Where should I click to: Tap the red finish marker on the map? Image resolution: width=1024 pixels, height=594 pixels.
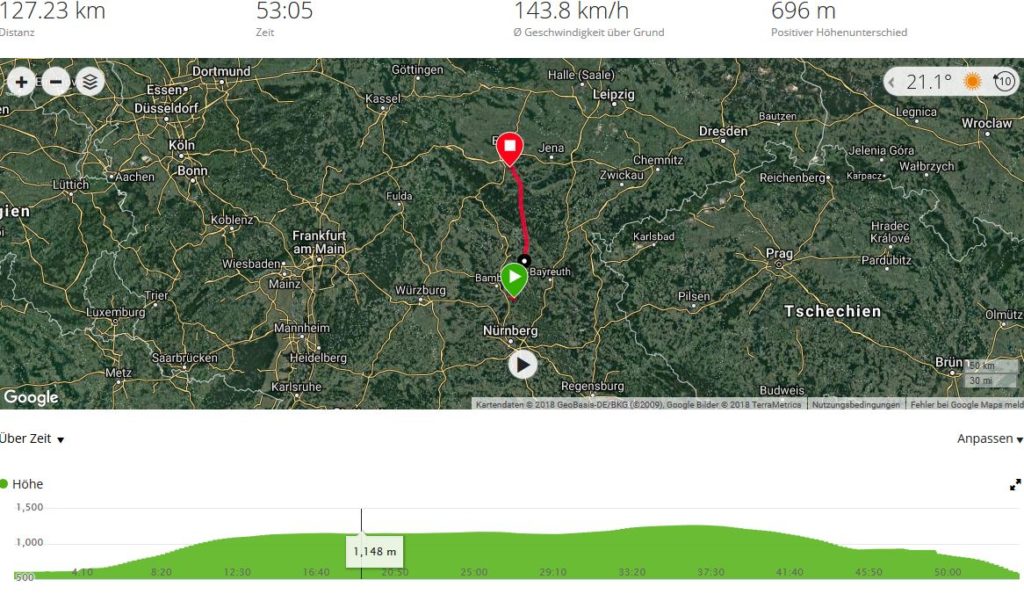[x=510, y=148]
